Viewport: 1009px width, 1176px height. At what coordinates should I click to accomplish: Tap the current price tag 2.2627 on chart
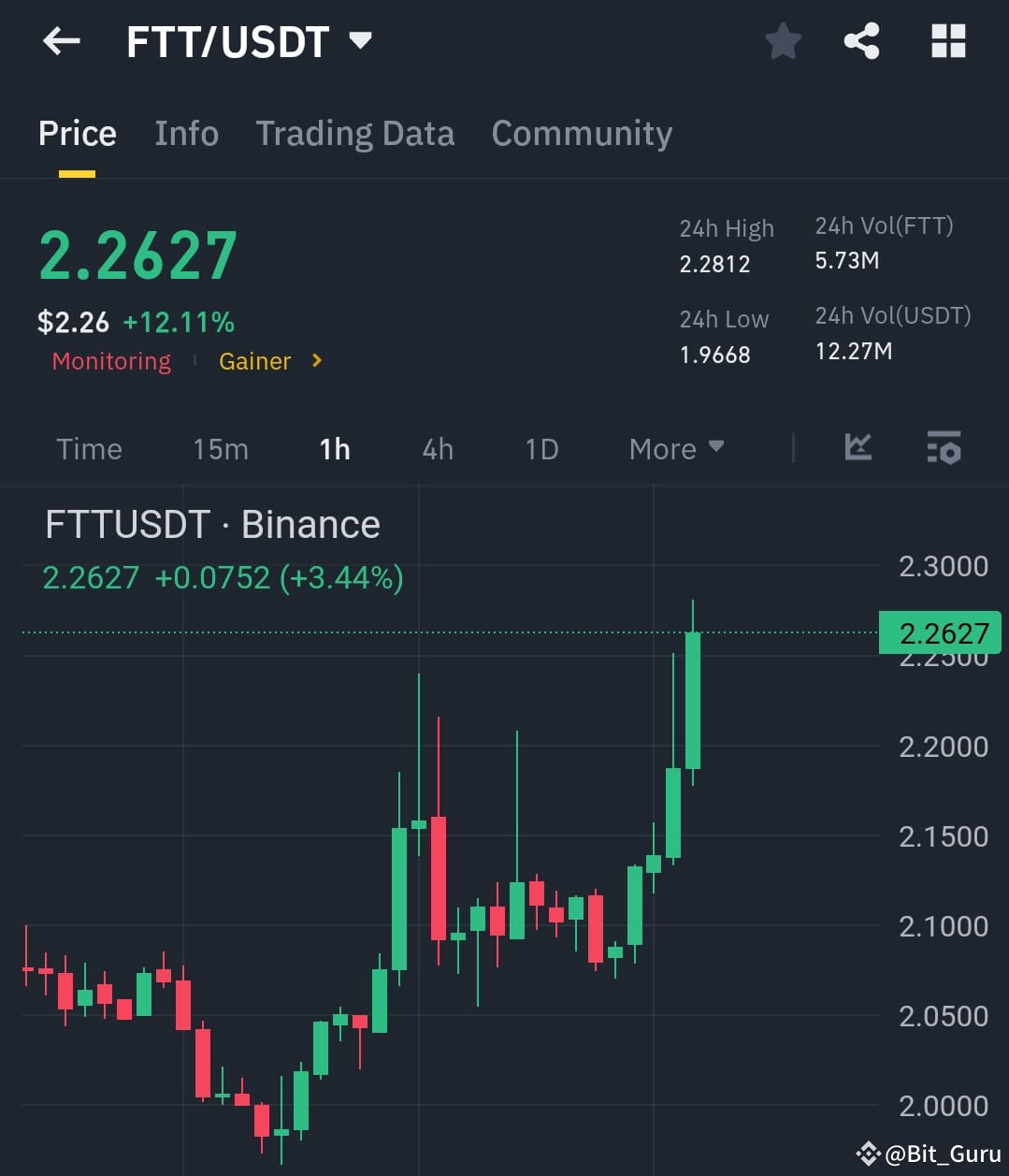pos(940,632)
